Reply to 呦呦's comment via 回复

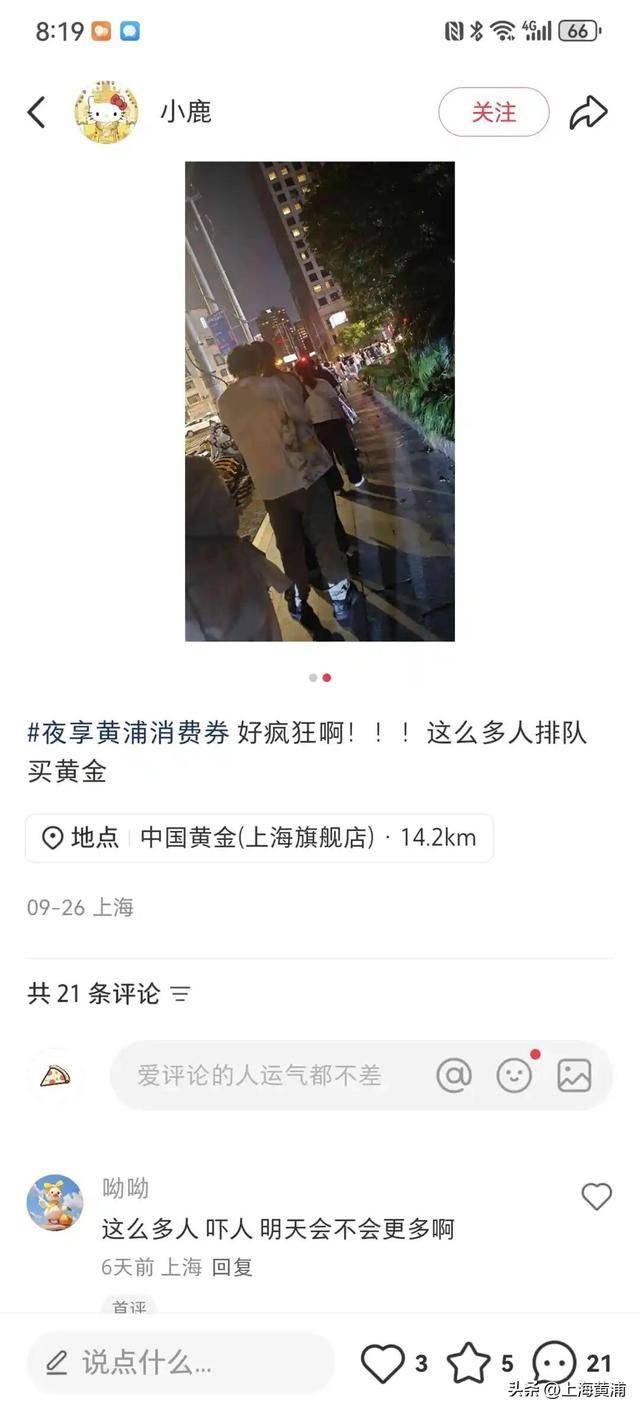tap(232, 1267)
